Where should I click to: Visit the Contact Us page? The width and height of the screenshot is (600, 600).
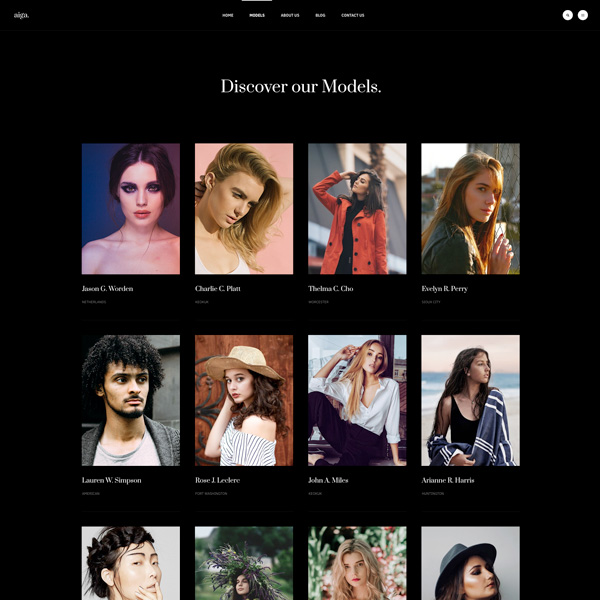(x=352, y=15)
